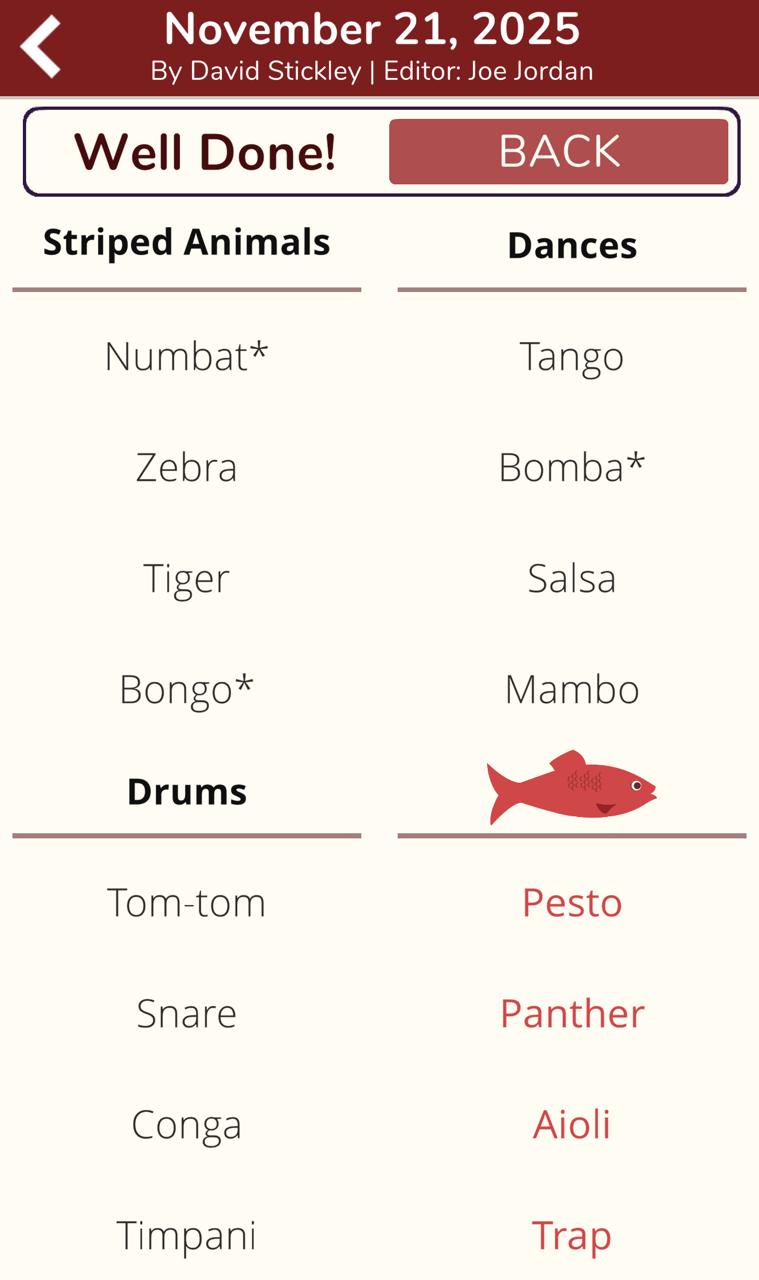Select Bomba under the Dances column
This screenshot has height=1280, width=759.
click(571, 467)
